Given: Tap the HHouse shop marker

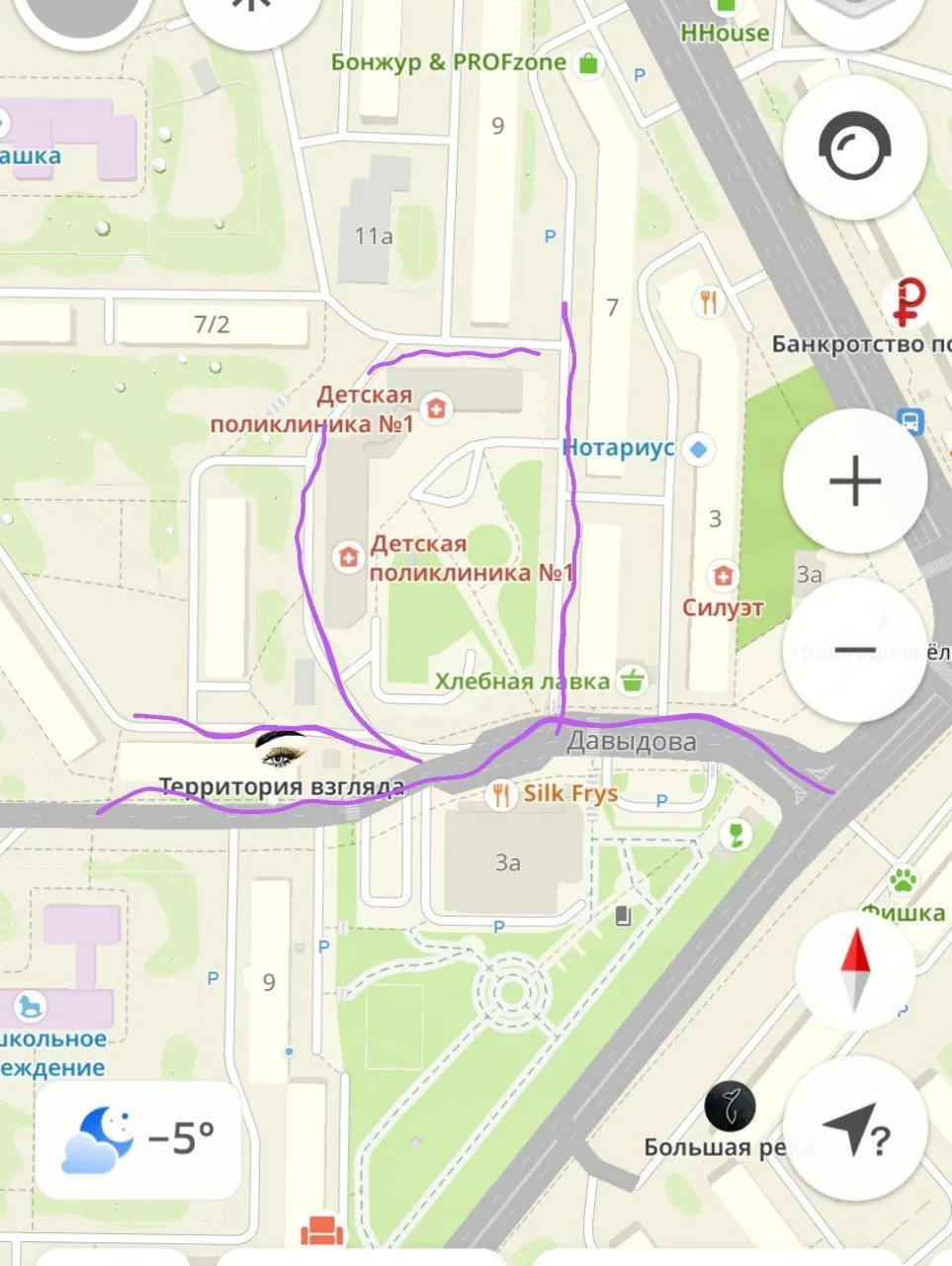Looking at the screenshot, I should (x=727, y=8).
